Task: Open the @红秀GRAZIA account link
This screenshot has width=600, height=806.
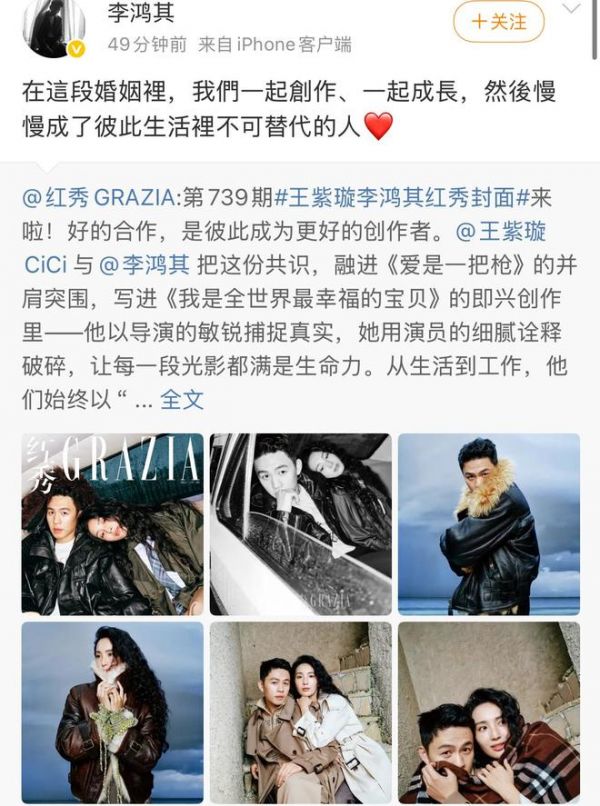Action: tap(95, 196)
